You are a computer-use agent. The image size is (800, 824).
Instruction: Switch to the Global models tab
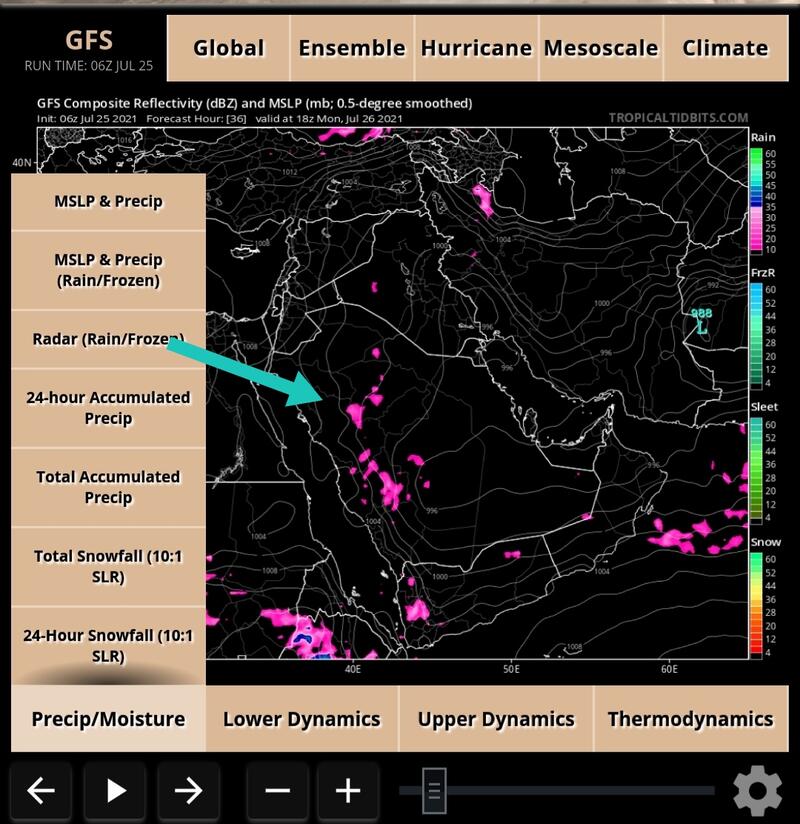coord(229,48)
